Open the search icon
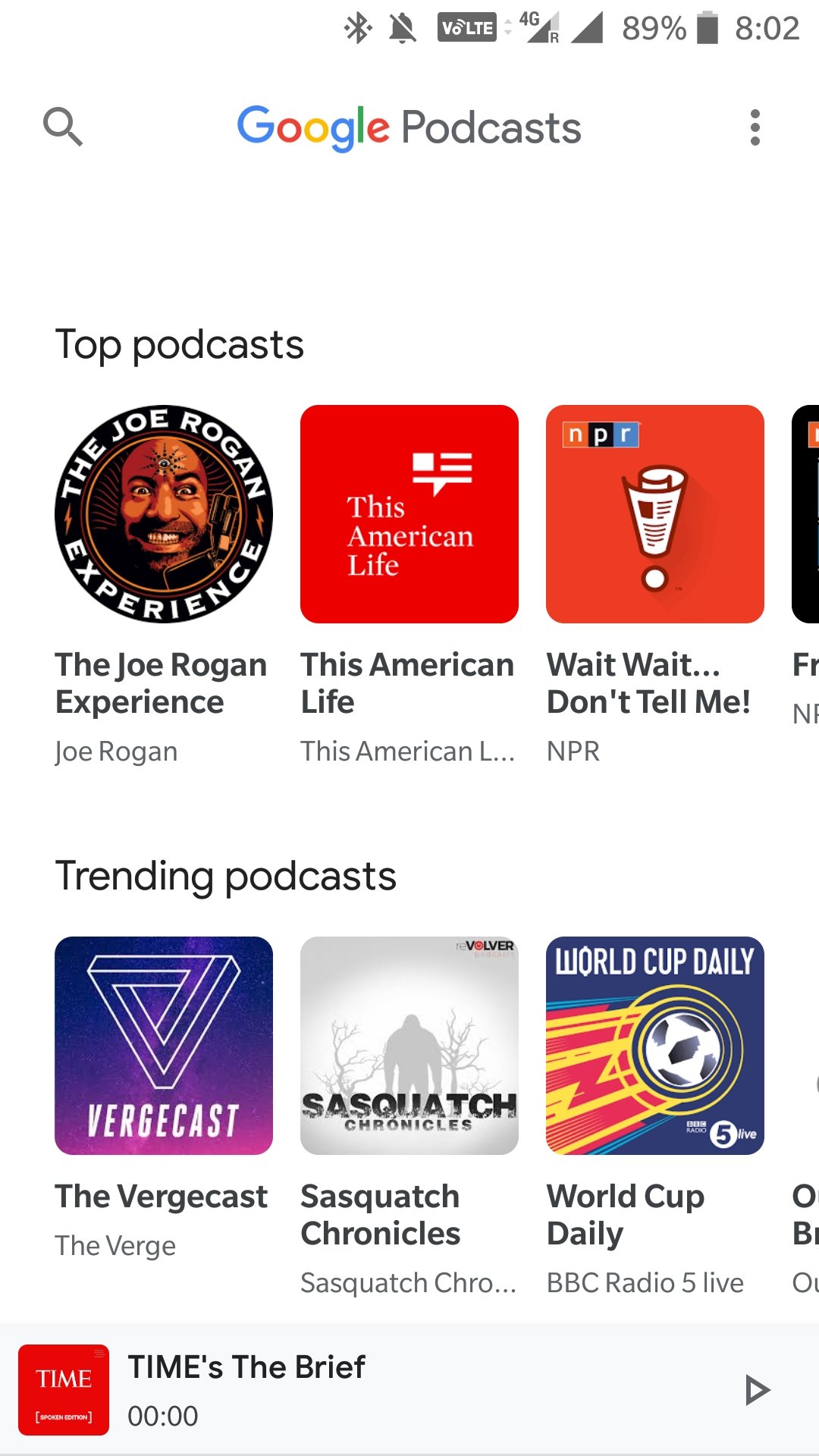Screen dimensions: 819x1456 click(63, 127)
